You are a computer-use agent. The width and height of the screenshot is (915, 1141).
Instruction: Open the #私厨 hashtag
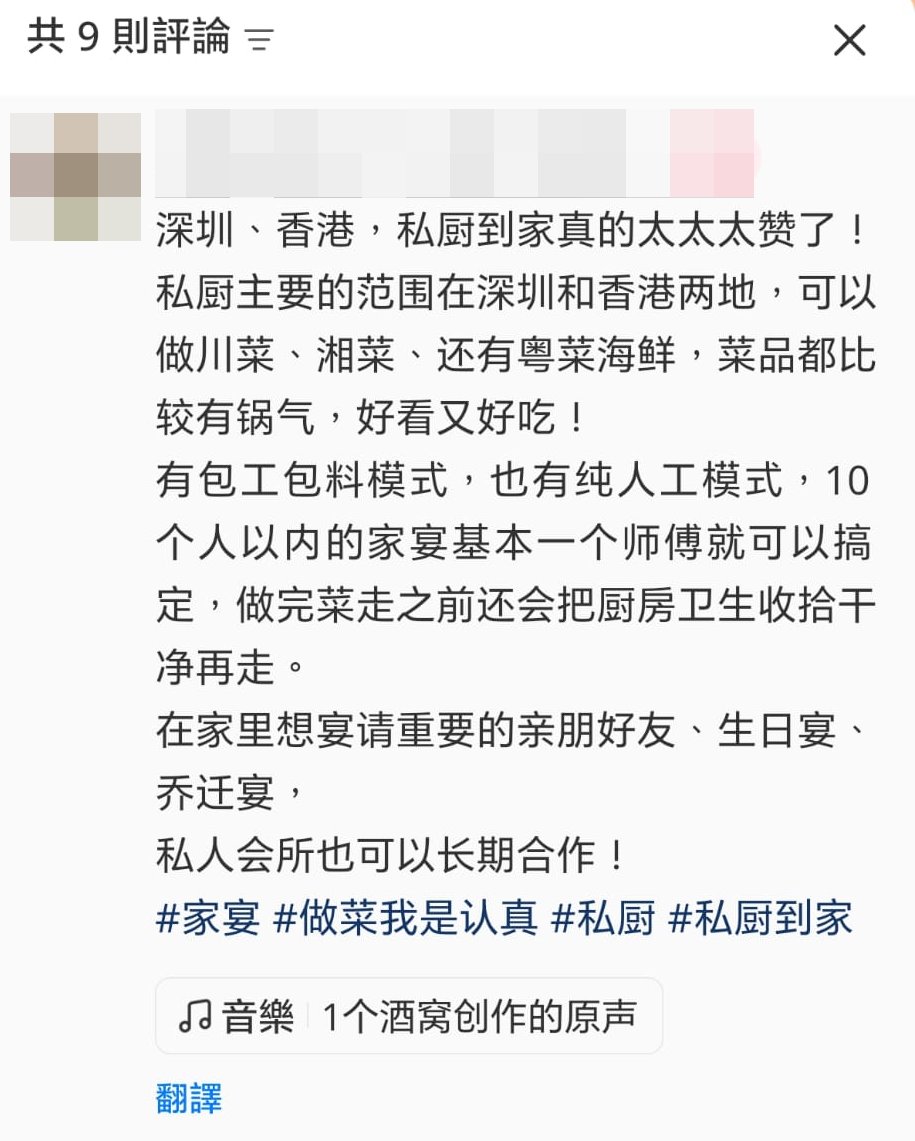pos(603,917)
